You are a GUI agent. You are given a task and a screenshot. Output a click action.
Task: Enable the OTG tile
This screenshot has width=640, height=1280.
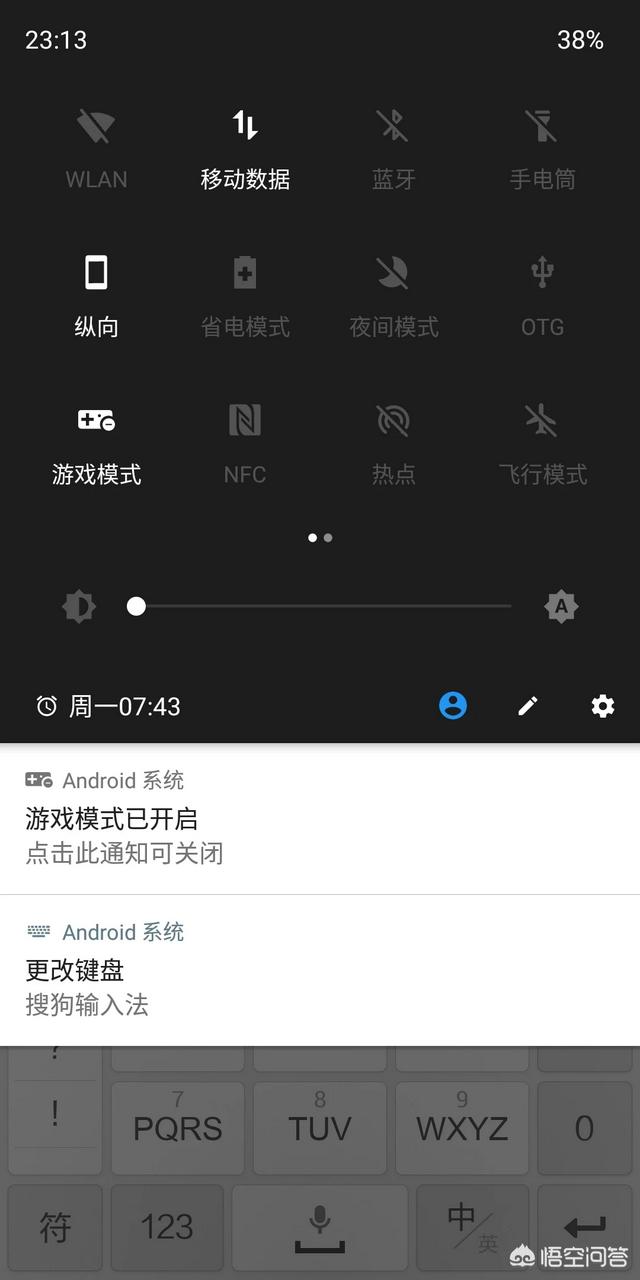coord(542,273)
